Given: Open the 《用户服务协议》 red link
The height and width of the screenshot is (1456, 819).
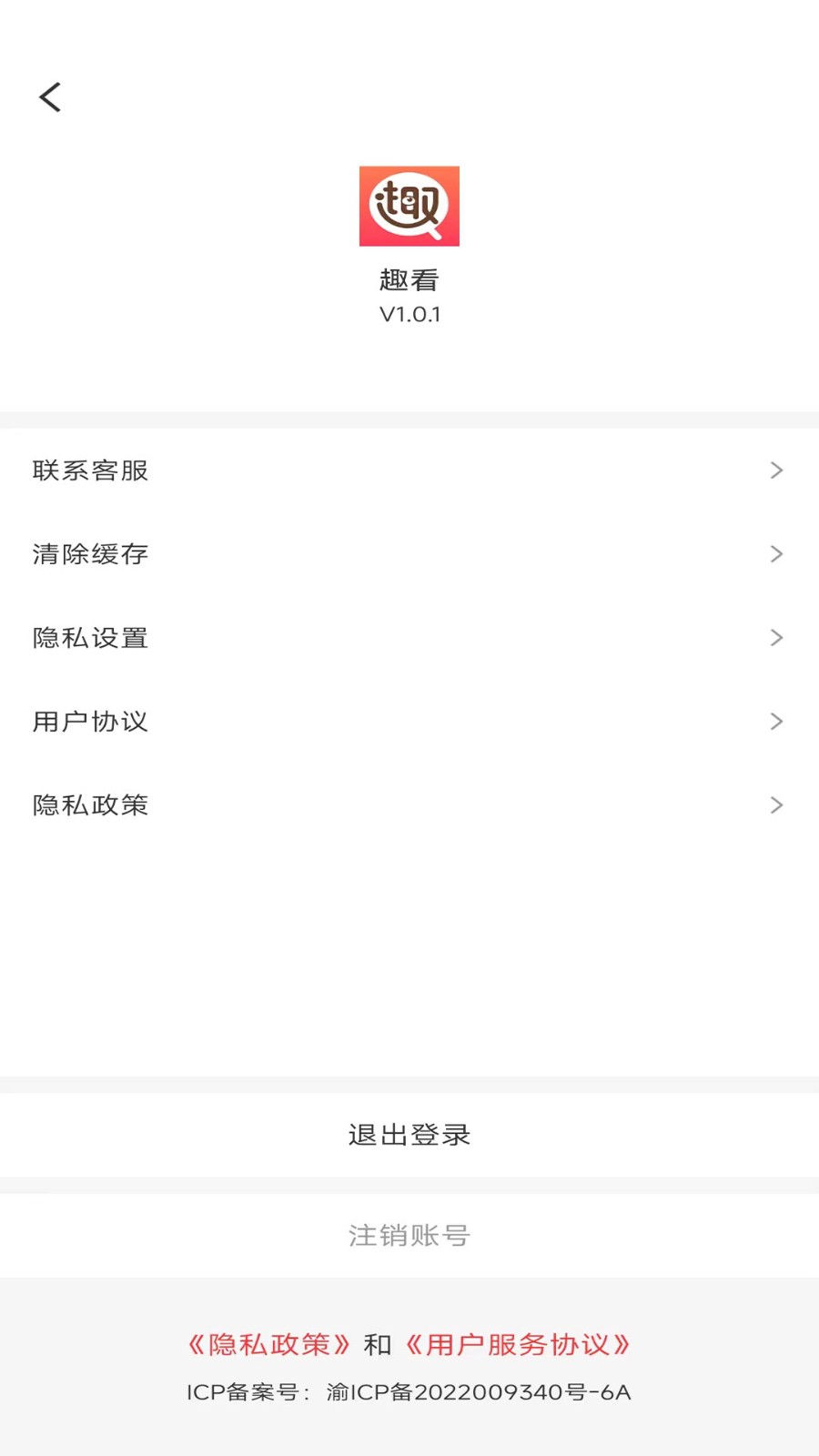Looking at the screenshot, I should [520, 1345].
